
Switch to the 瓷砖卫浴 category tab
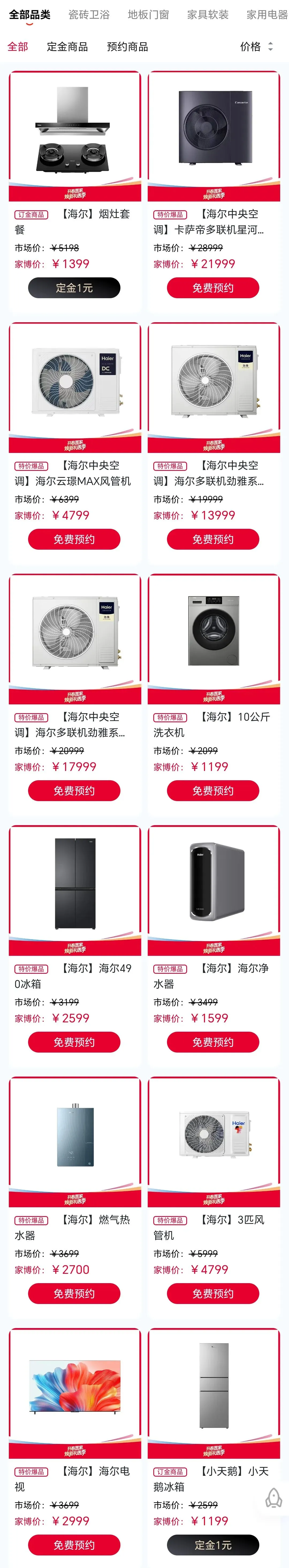pyautogui.click(x=89, y=15)
